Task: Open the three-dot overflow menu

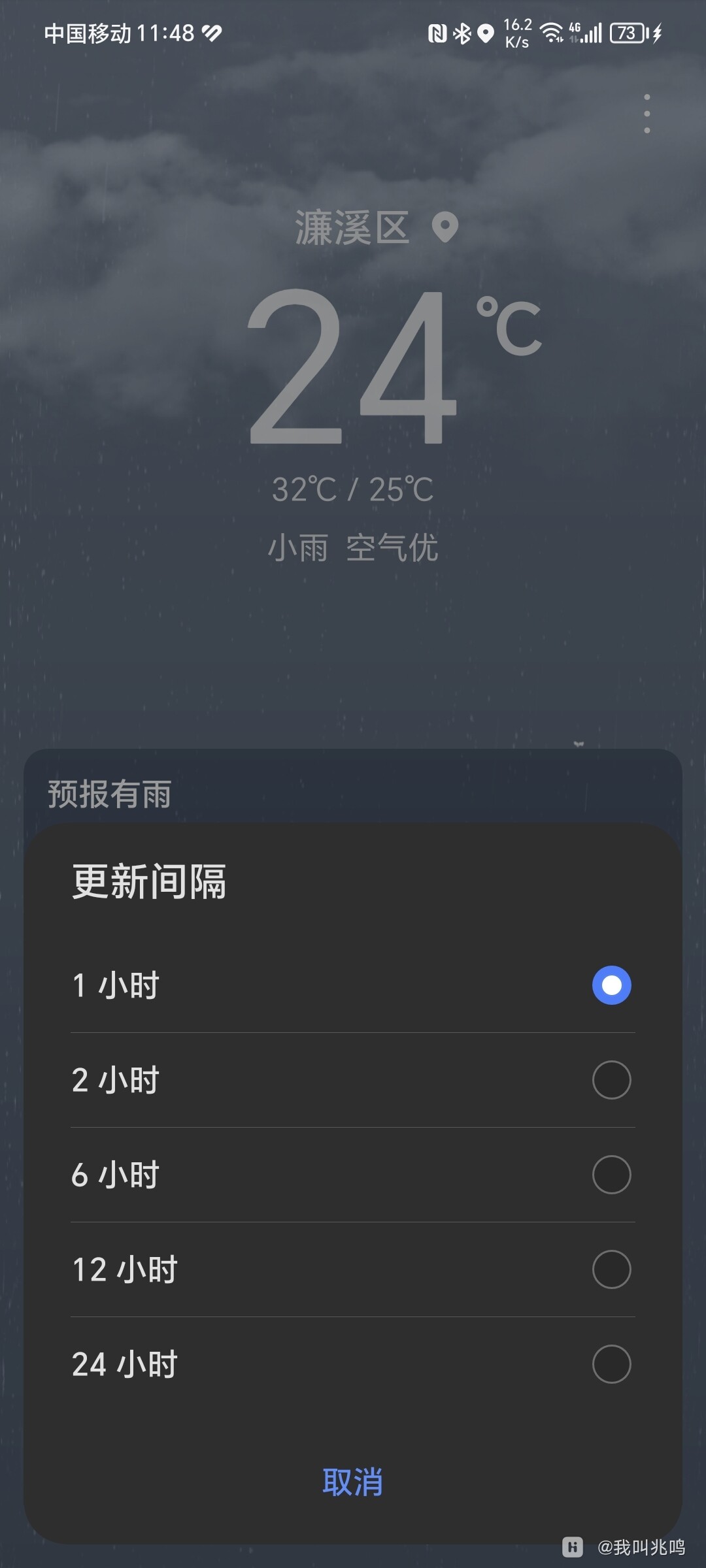Action: click(x=647, y=114)
